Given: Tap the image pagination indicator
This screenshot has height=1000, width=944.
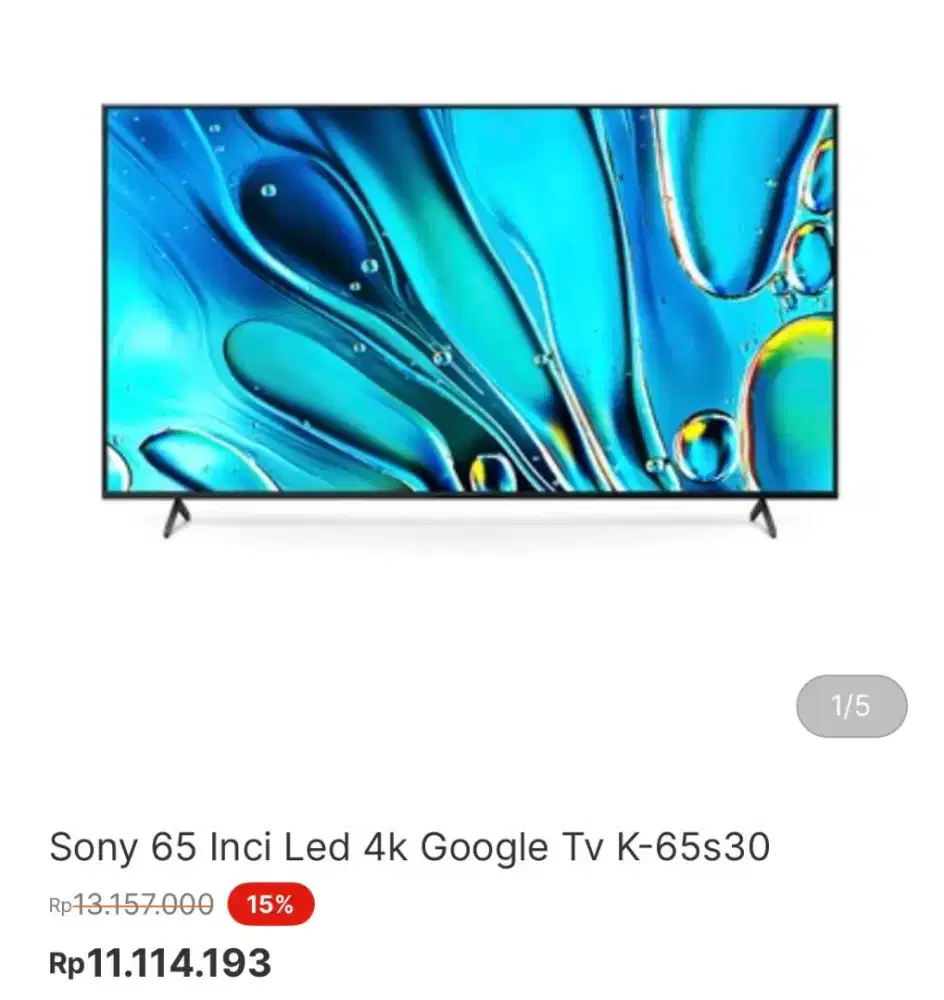Looking at the screenshot, I should point(849,704).
